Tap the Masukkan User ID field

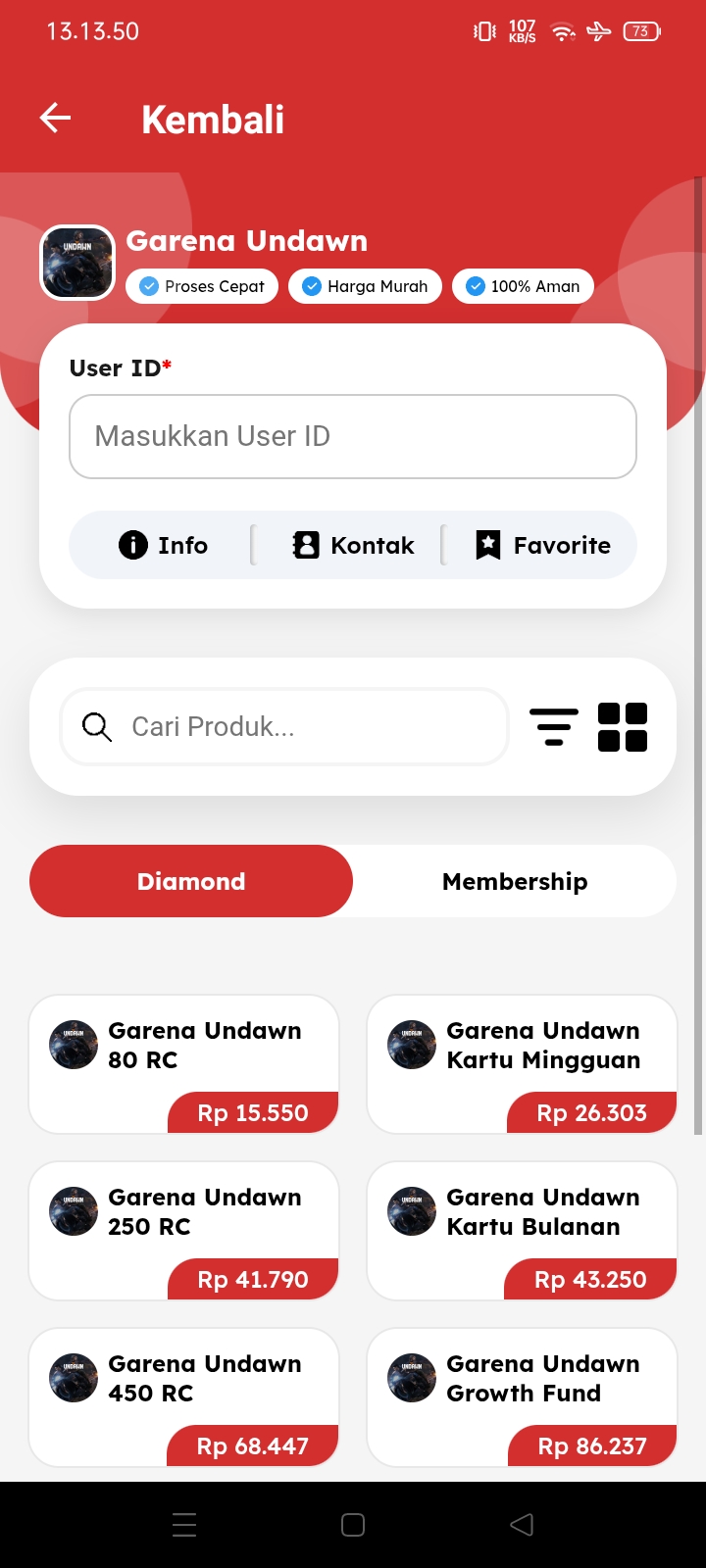[353, 436]
